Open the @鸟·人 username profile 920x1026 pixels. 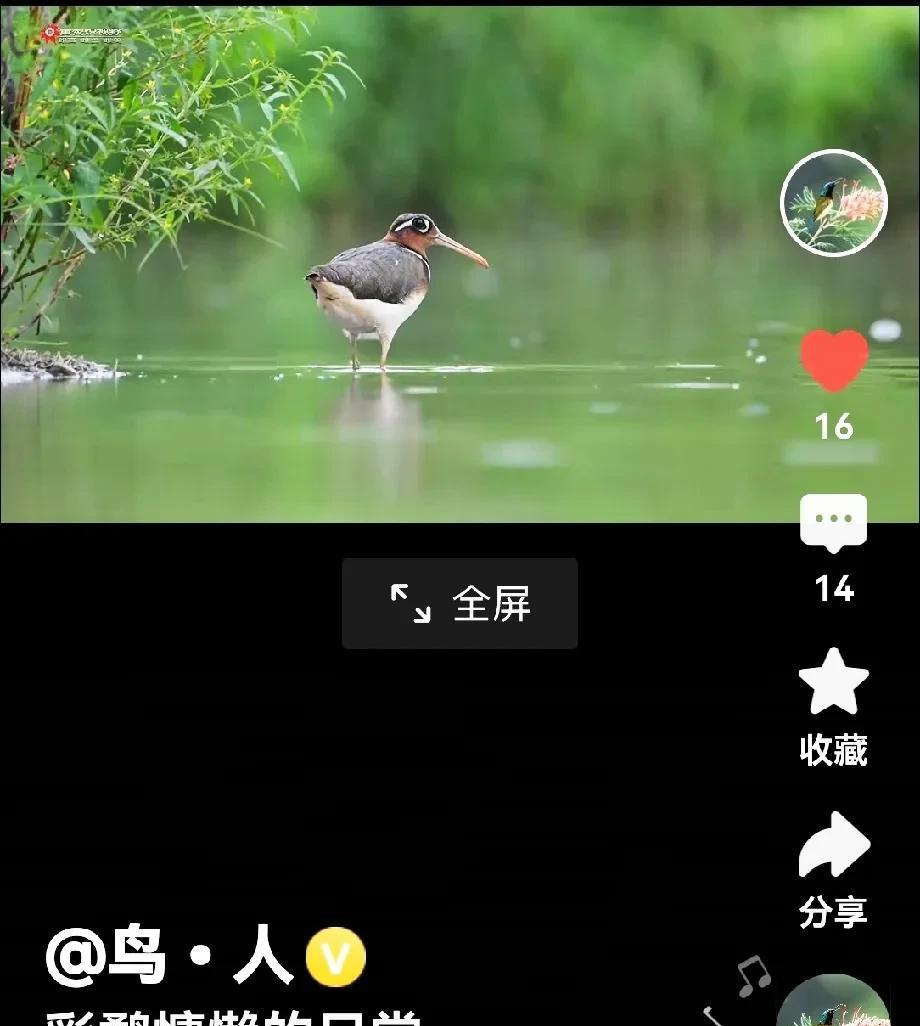[169, 956]
